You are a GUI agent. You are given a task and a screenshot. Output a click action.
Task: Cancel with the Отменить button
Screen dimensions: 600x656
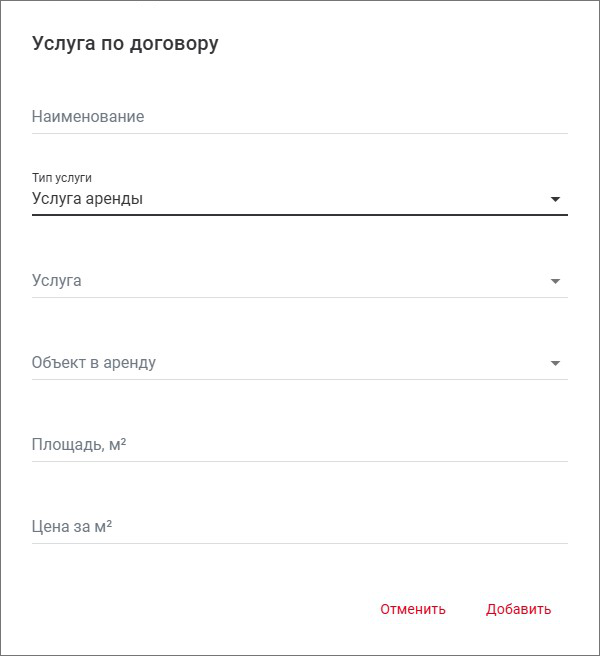[x=413, y=609]
